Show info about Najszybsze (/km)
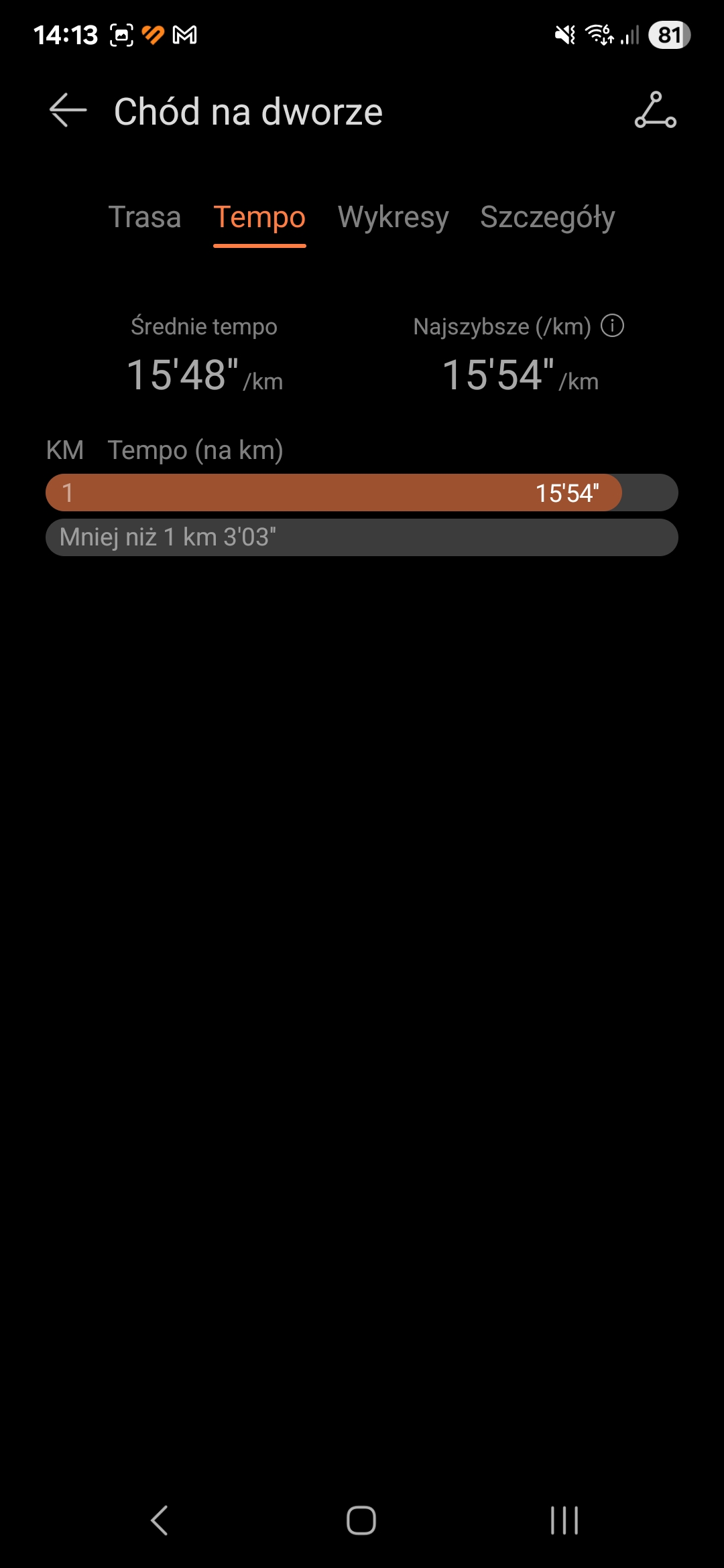 pos(612,326)
